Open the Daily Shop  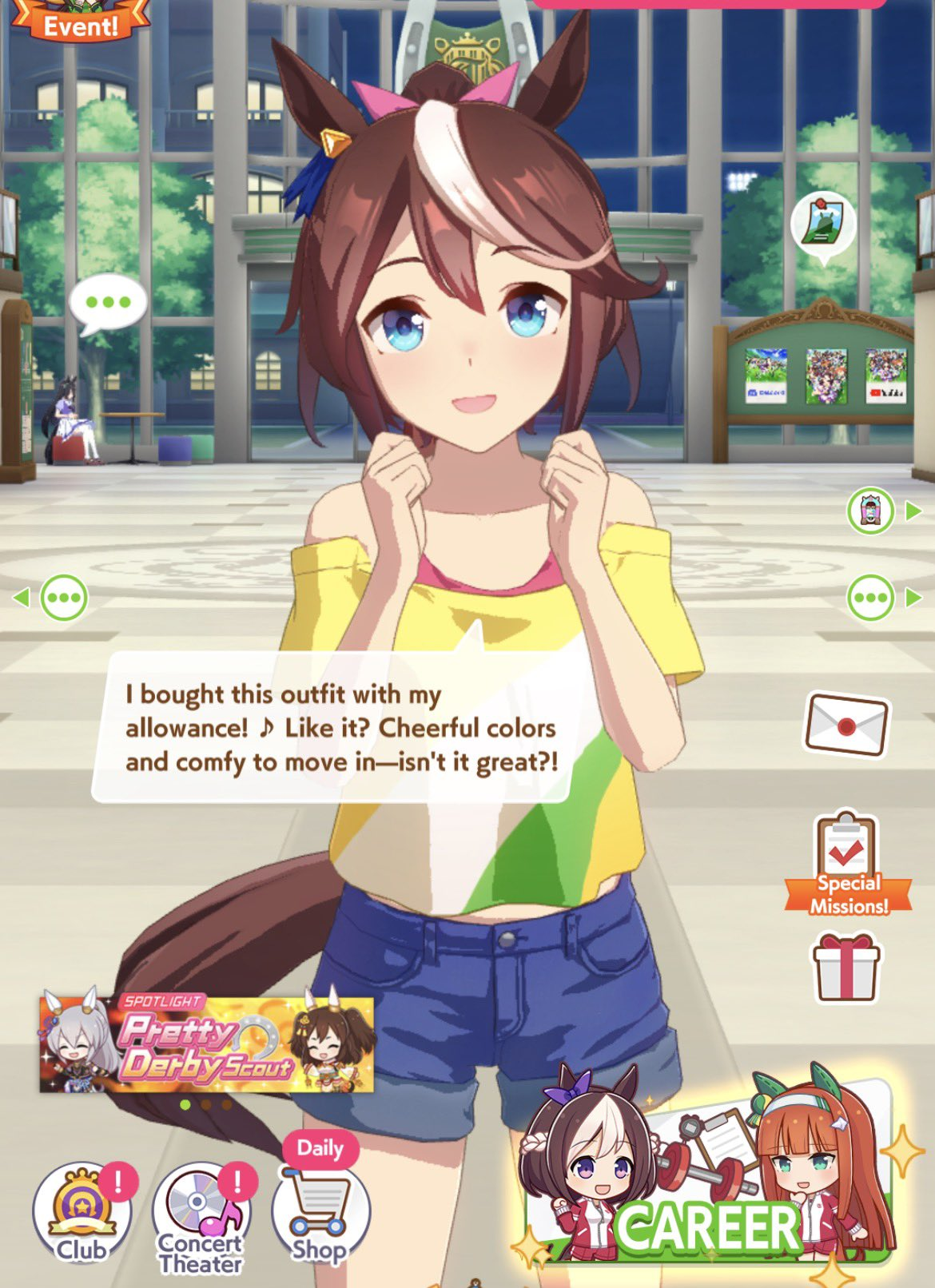tap(320, 1202)
